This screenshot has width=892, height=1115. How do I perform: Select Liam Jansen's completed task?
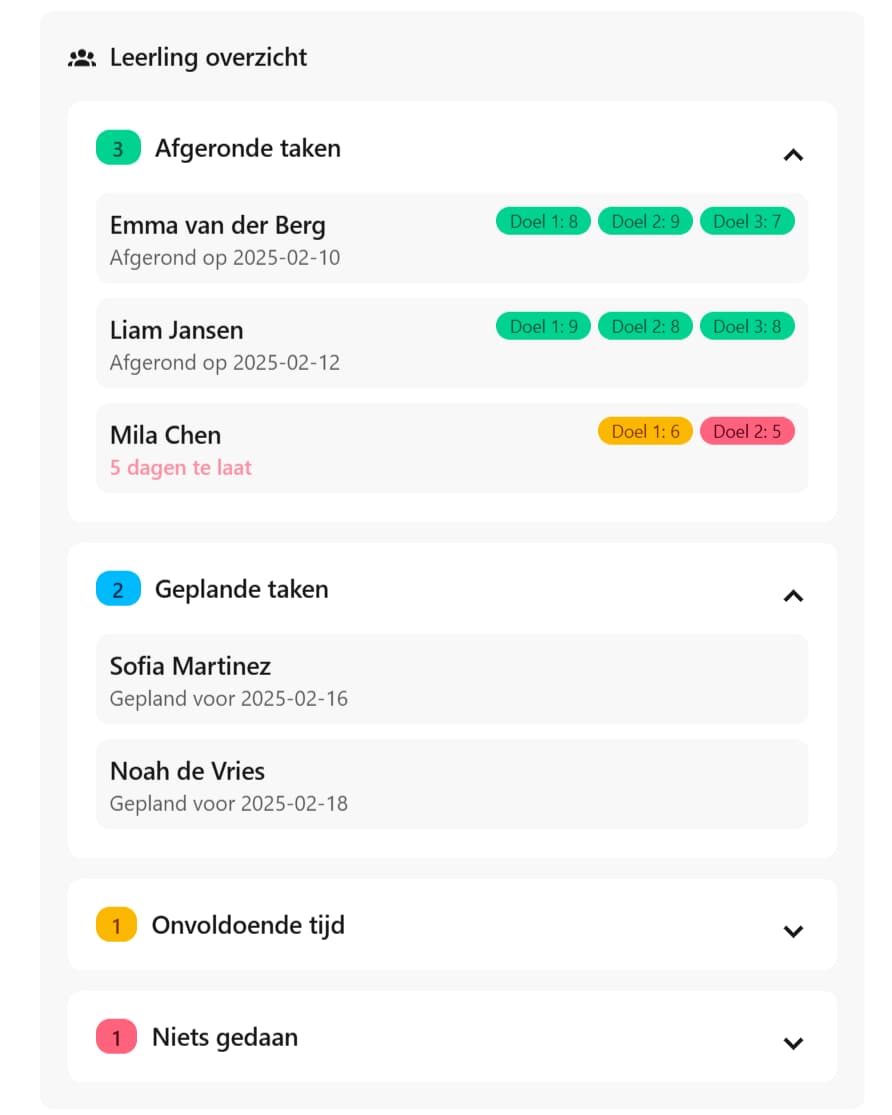pyautogui.click(x=300, y=343)
